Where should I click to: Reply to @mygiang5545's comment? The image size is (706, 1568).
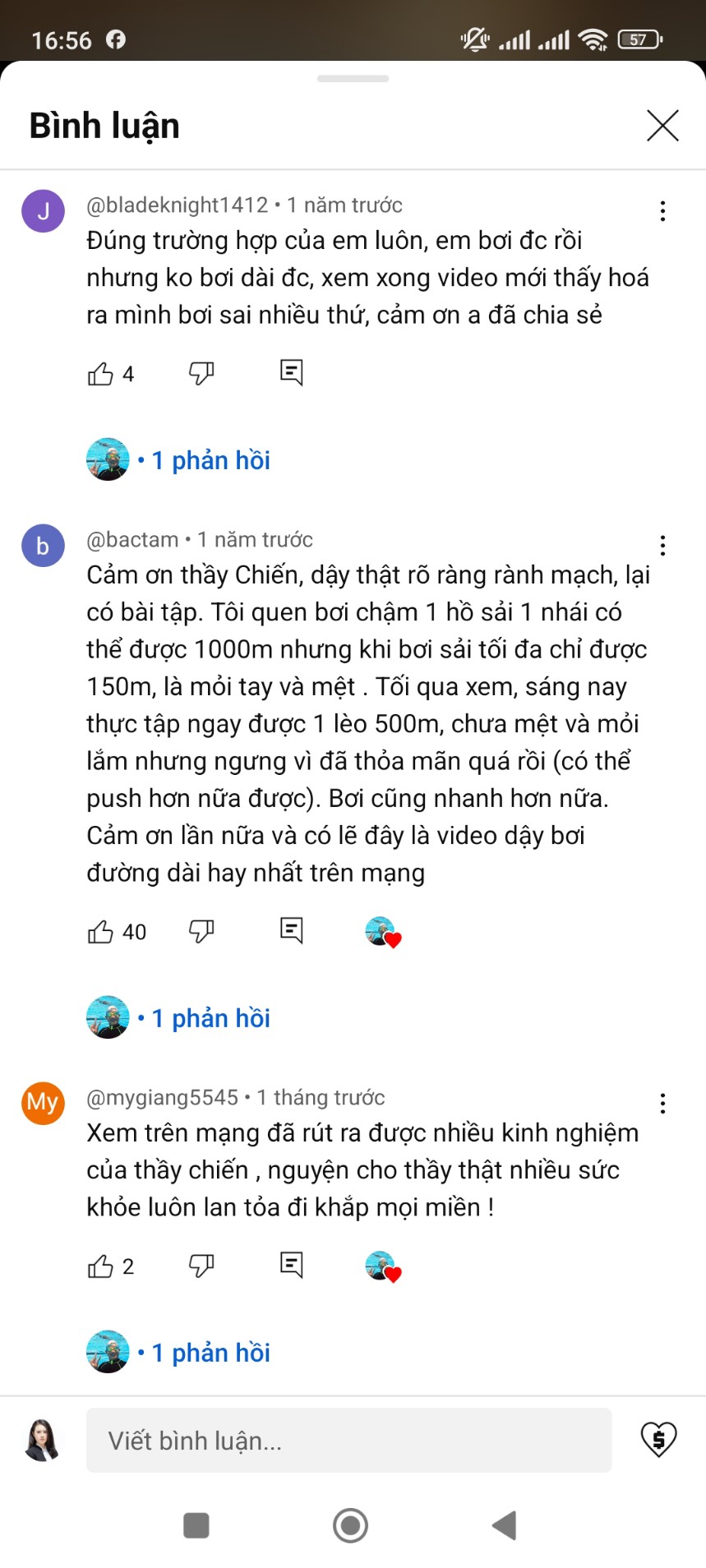[x=291, y=1265]
